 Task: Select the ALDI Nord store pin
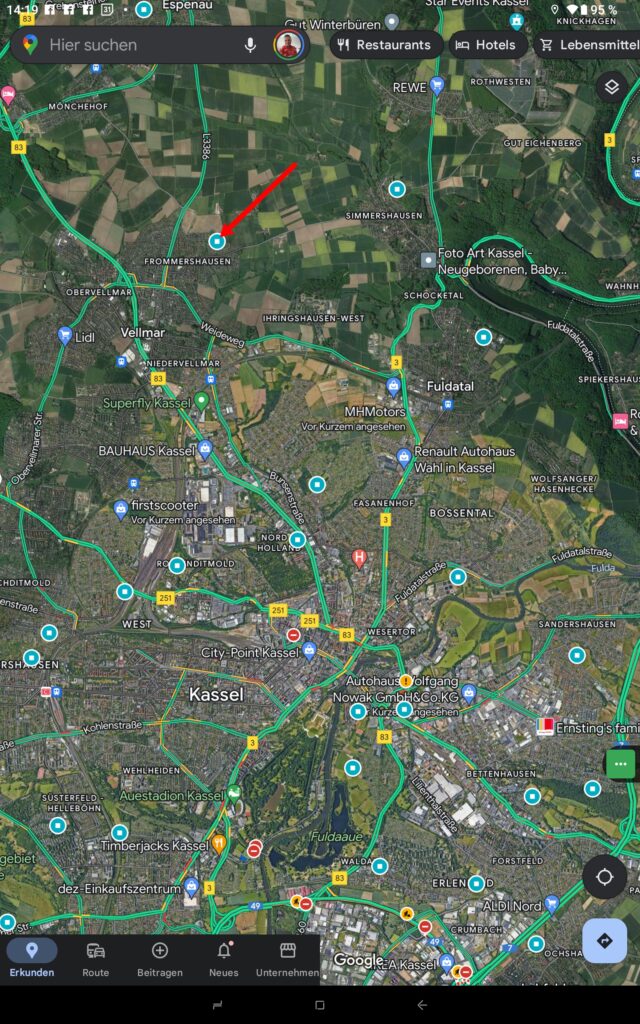point(551,905)
